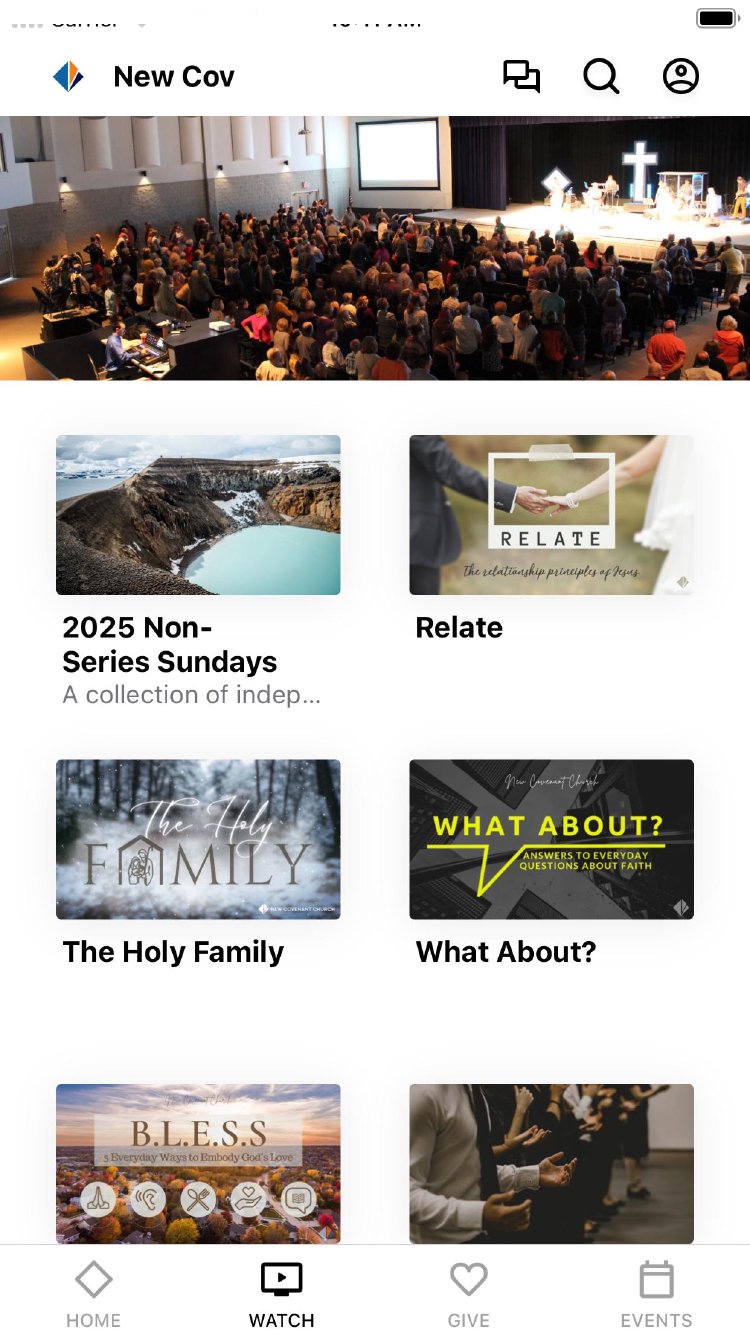Select the Watch tab
750x1334 pixels.
281,1294
